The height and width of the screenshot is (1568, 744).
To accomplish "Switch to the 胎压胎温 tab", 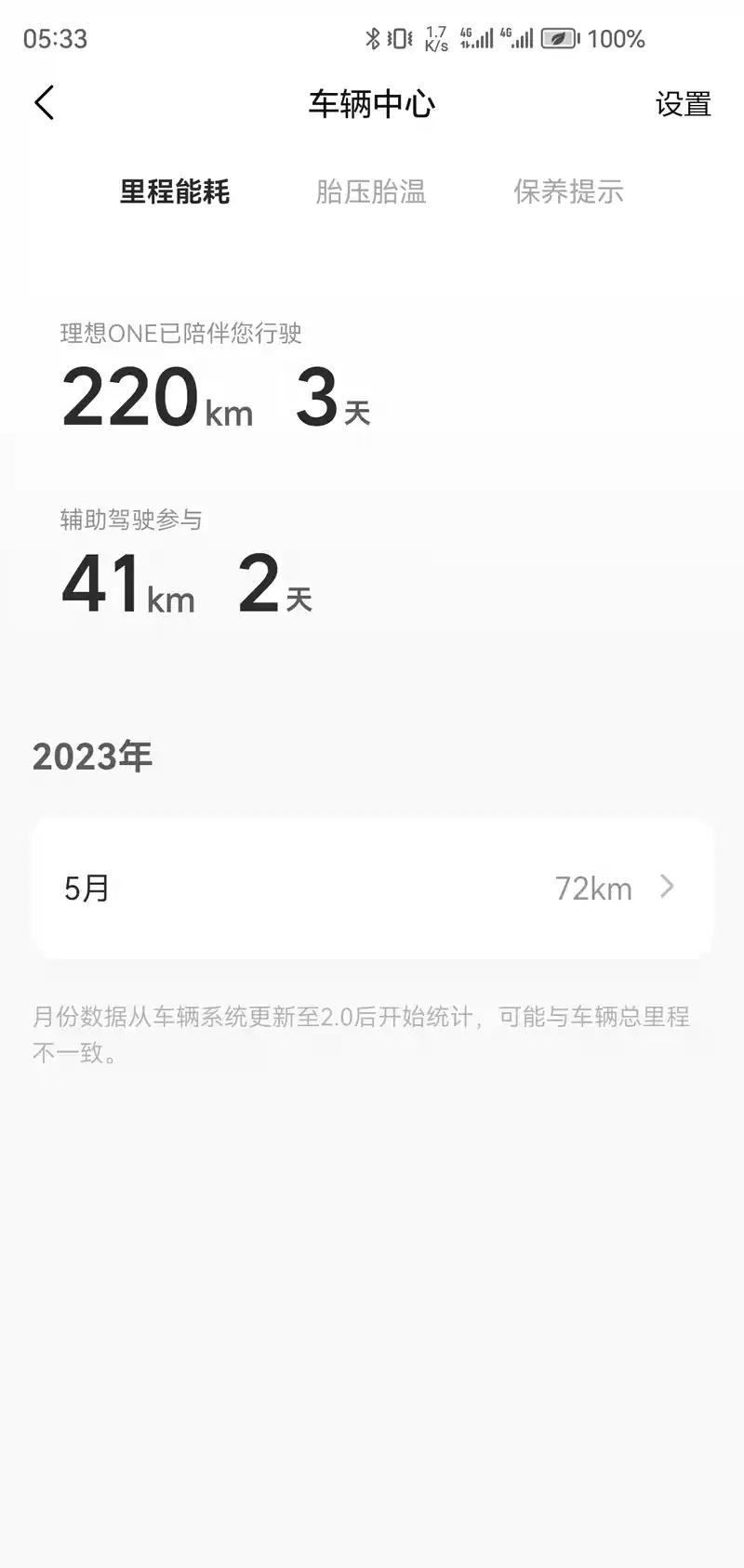I will [371, 191].
